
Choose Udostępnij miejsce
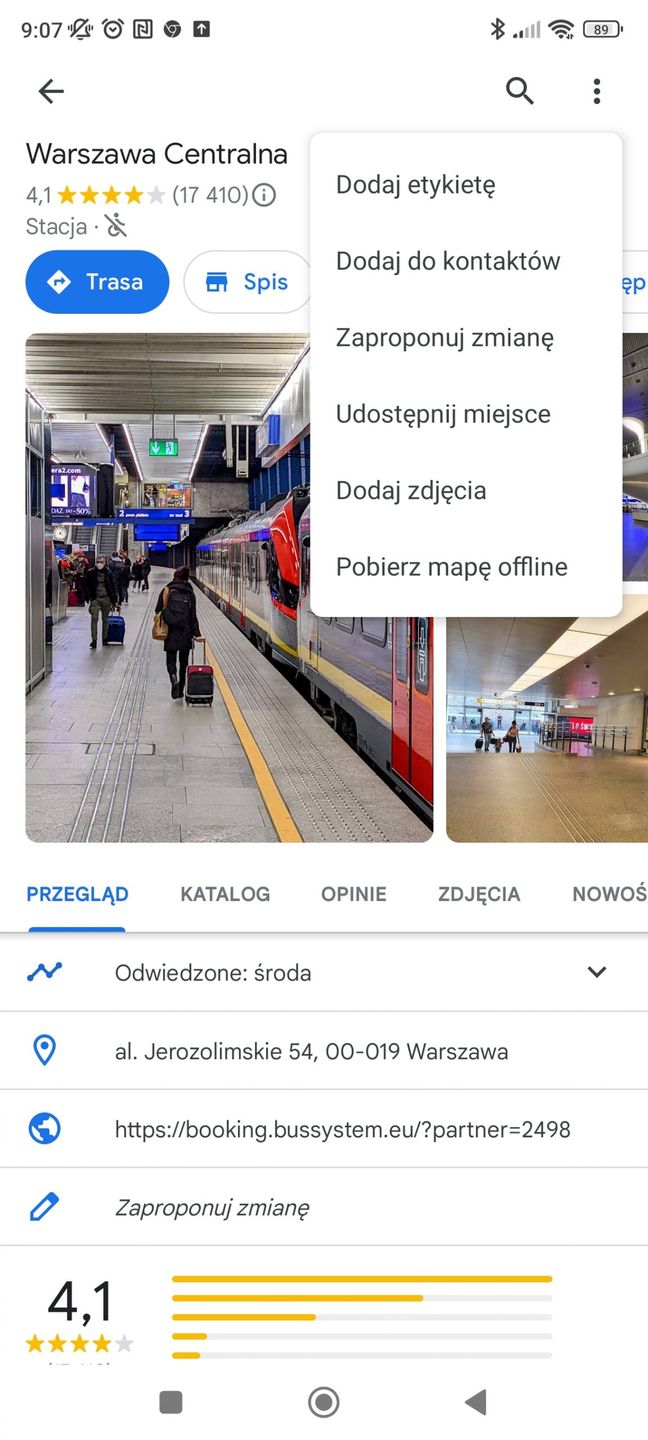pyautogui.click(x=443, y=414)
